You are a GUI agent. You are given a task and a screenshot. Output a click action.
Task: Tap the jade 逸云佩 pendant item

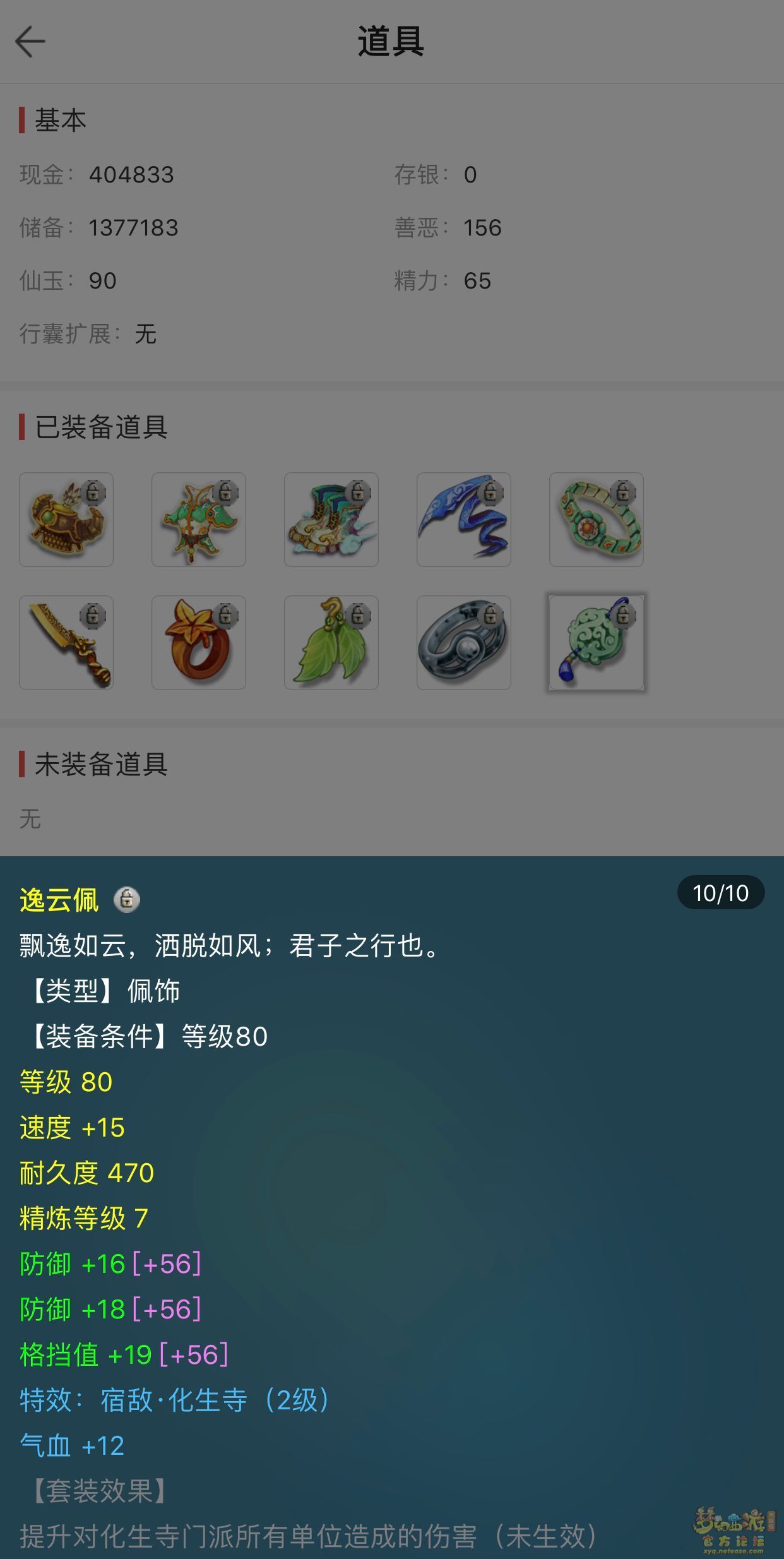pos(597,643)
